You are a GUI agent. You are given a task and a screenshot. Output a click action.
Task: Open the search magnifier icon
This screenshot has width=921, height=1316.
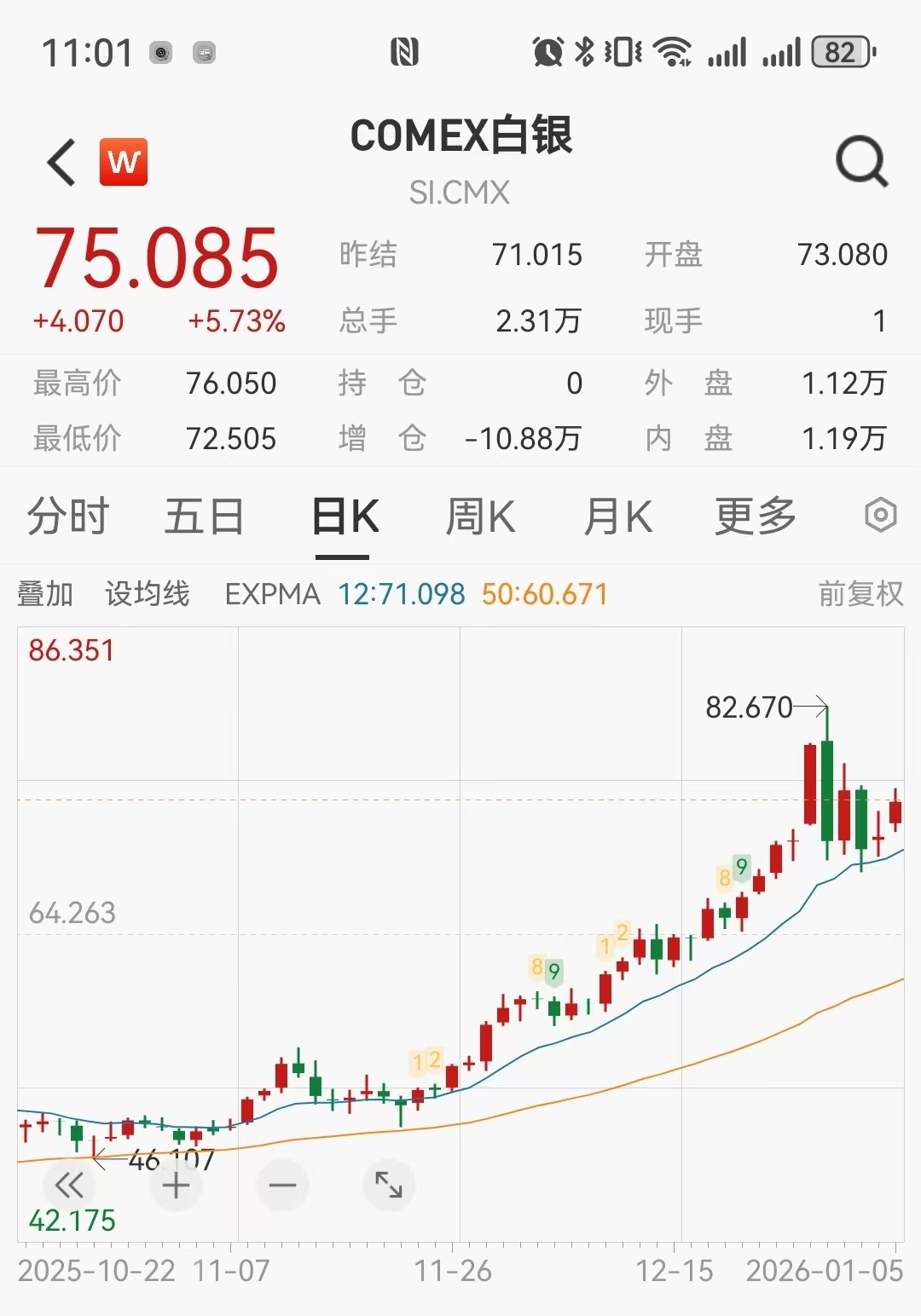861,160
